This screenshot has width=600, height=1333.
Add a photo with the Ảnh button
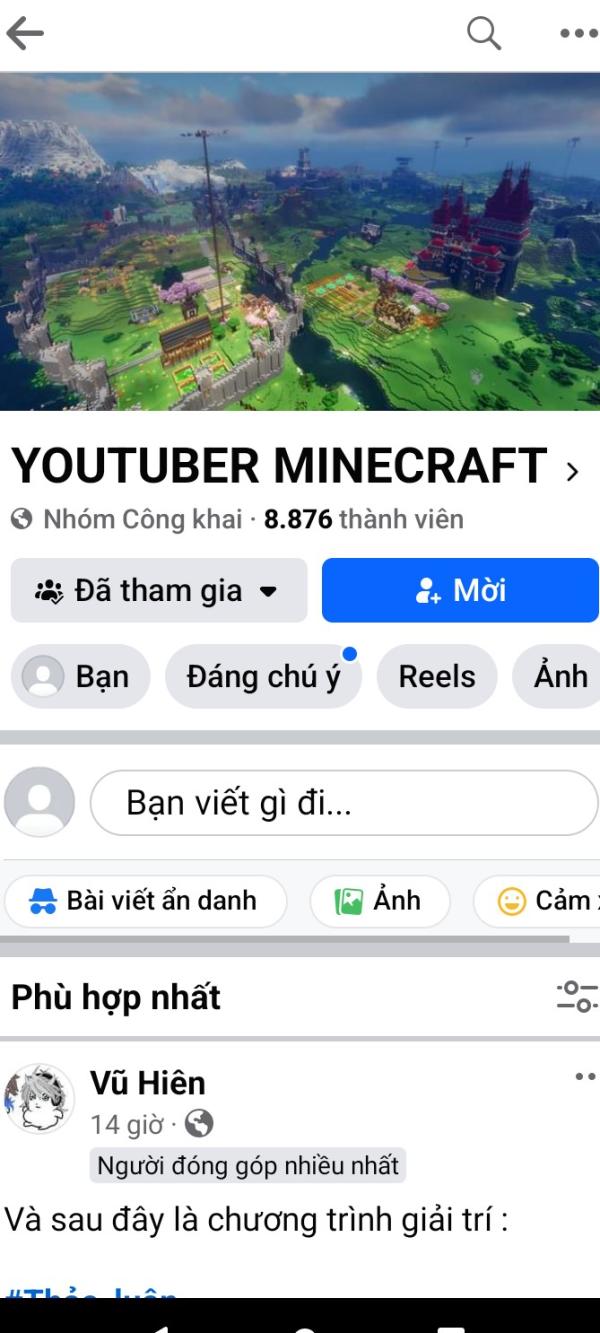(379, 901)
